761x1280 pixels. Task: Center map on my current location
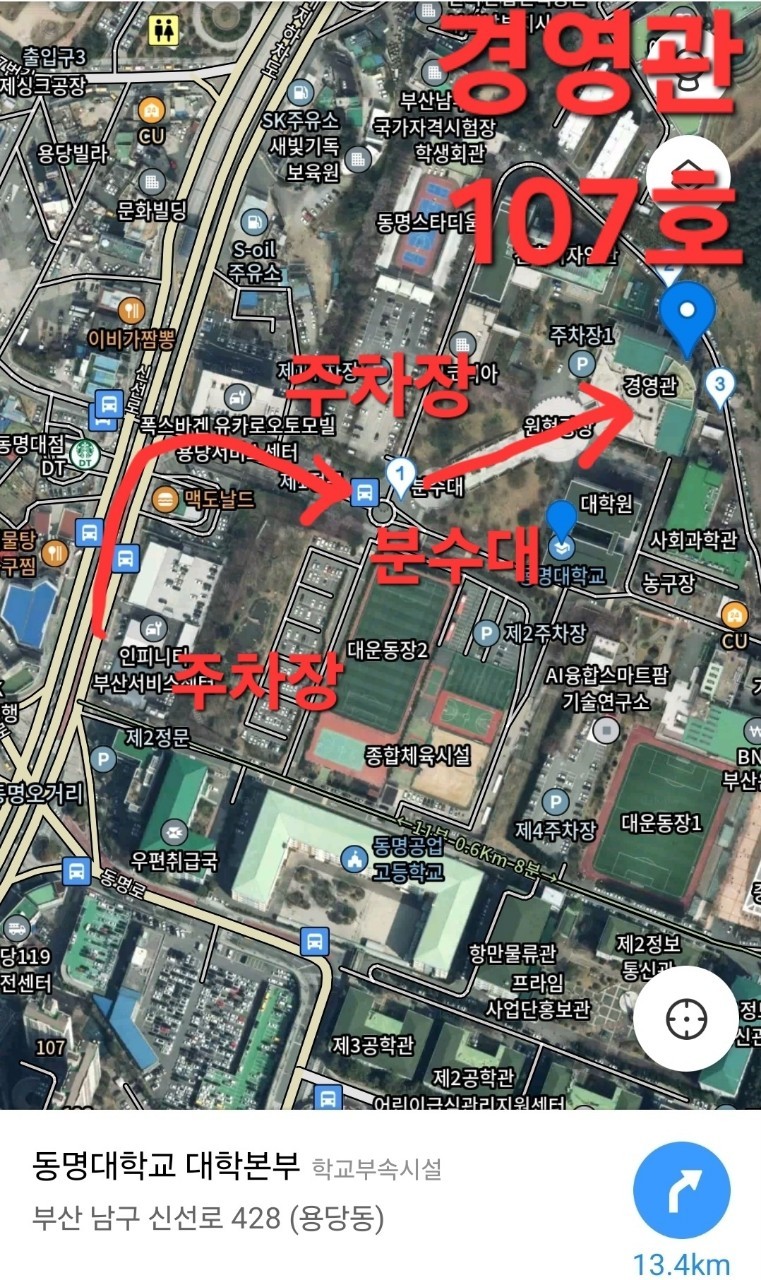click(686, 1019)
